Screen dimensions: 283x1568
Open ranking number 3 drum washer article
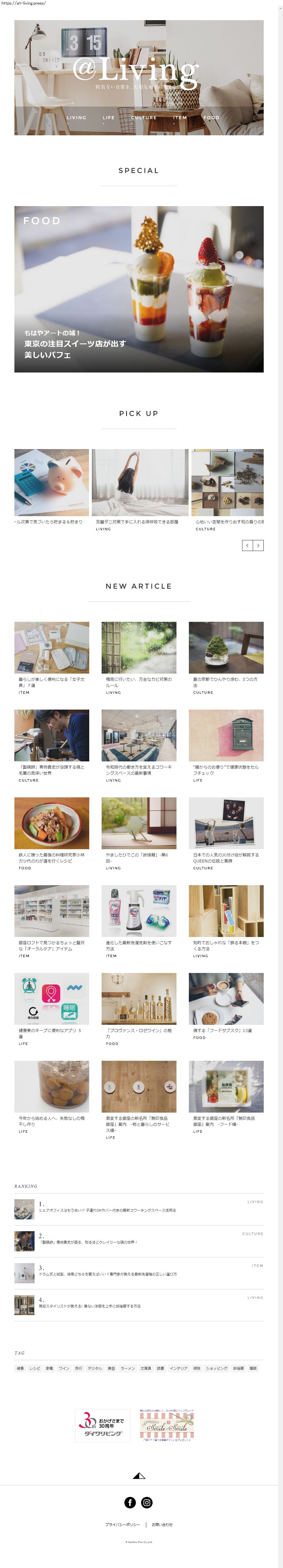108,1274
